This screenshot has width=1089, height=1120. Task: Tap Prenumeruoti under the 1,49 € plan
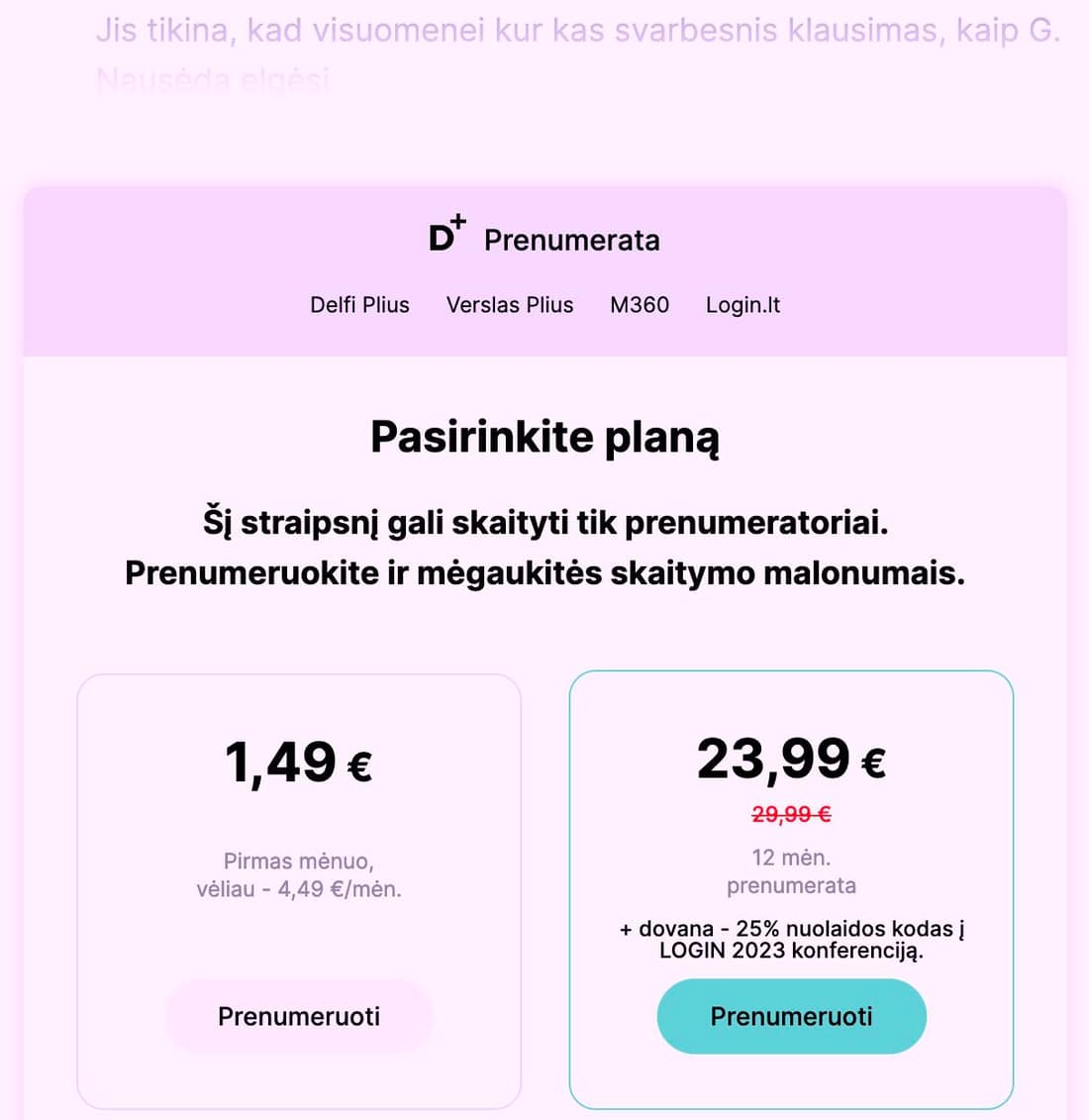[x=299, y=1016]
